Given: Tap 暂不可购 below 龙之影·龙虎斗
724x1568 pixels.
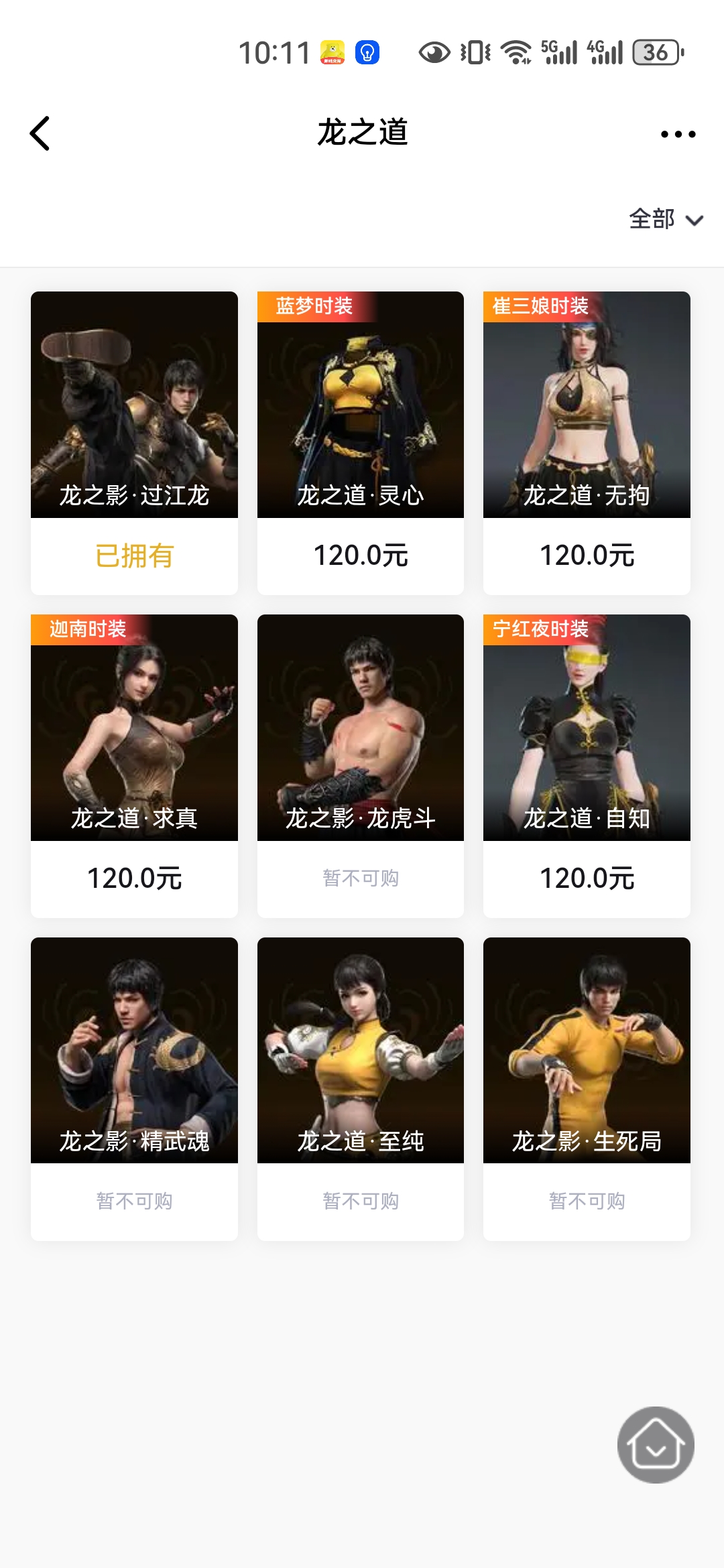Looking at the screenshot, I should click(x=360, y=878).
